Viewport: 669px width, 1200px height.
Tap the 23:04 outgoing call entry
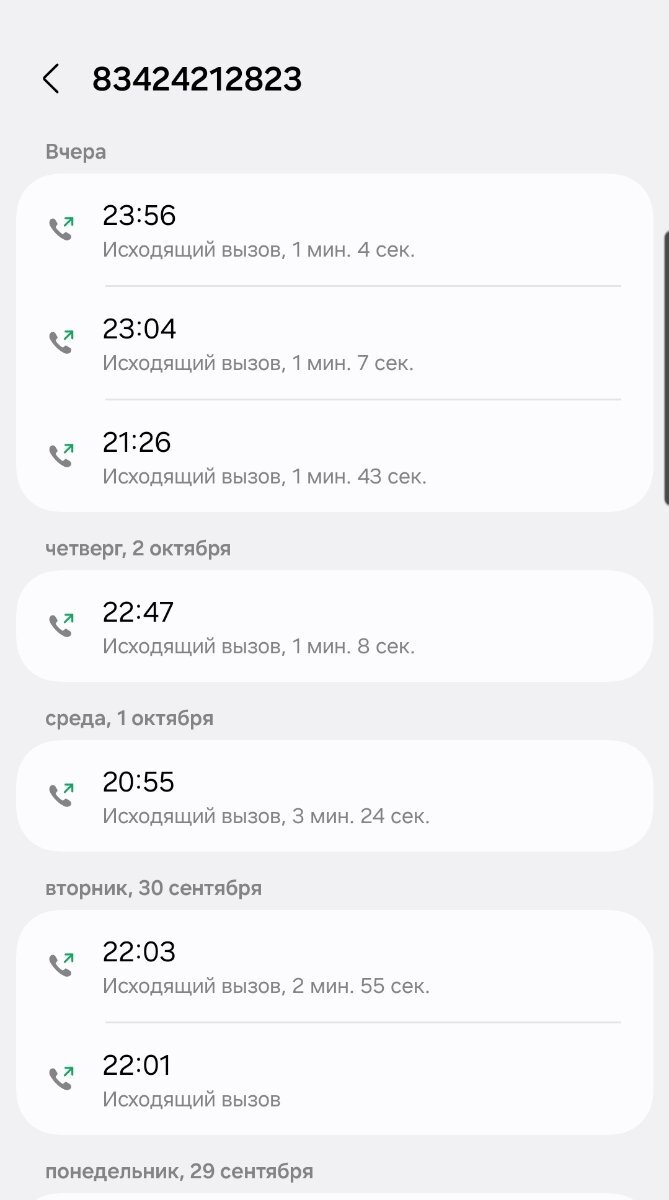334,344
